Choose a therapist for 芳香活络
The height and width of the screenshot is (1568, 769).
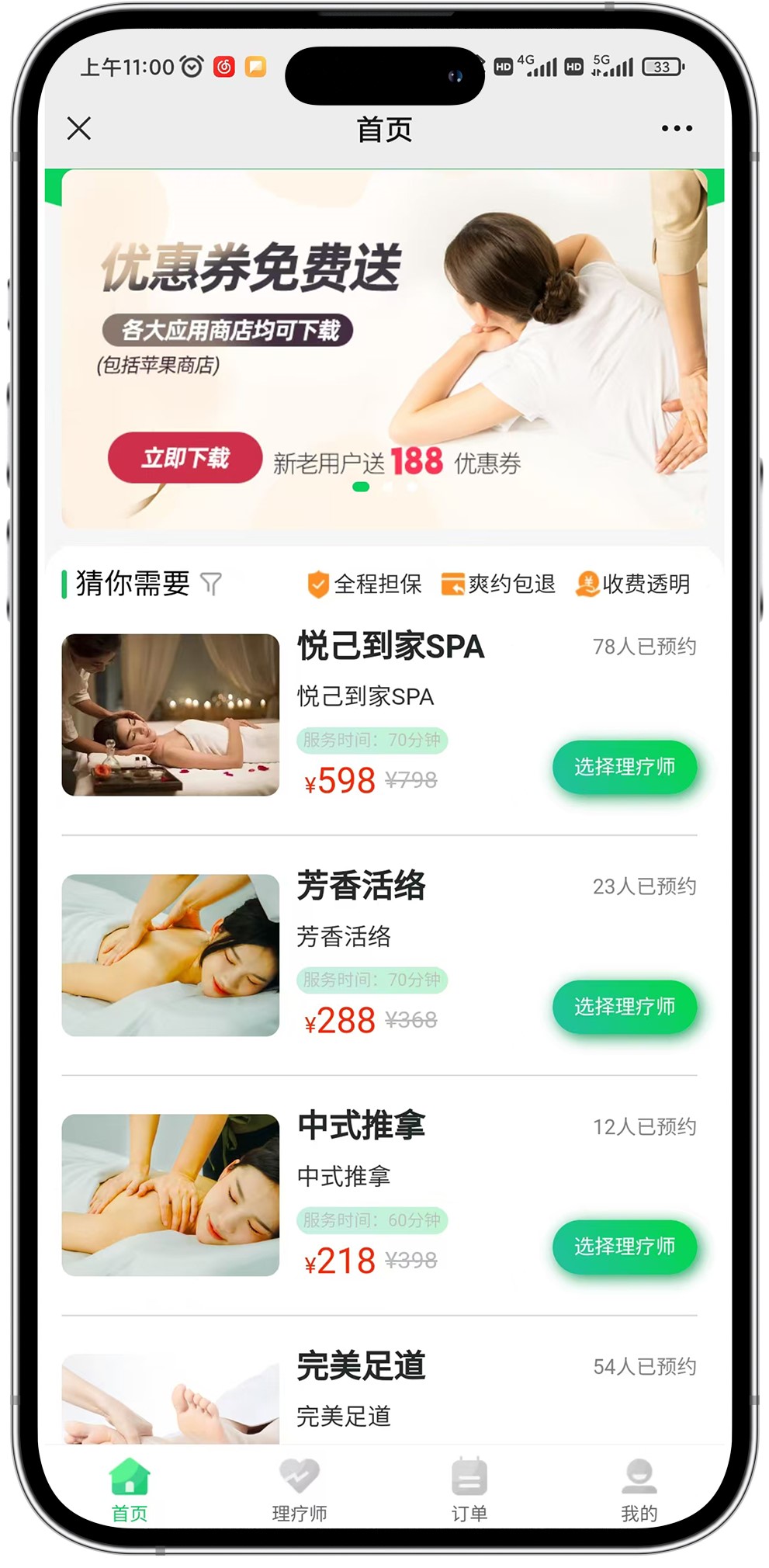pyautogui.click(x=624, y=1007)
